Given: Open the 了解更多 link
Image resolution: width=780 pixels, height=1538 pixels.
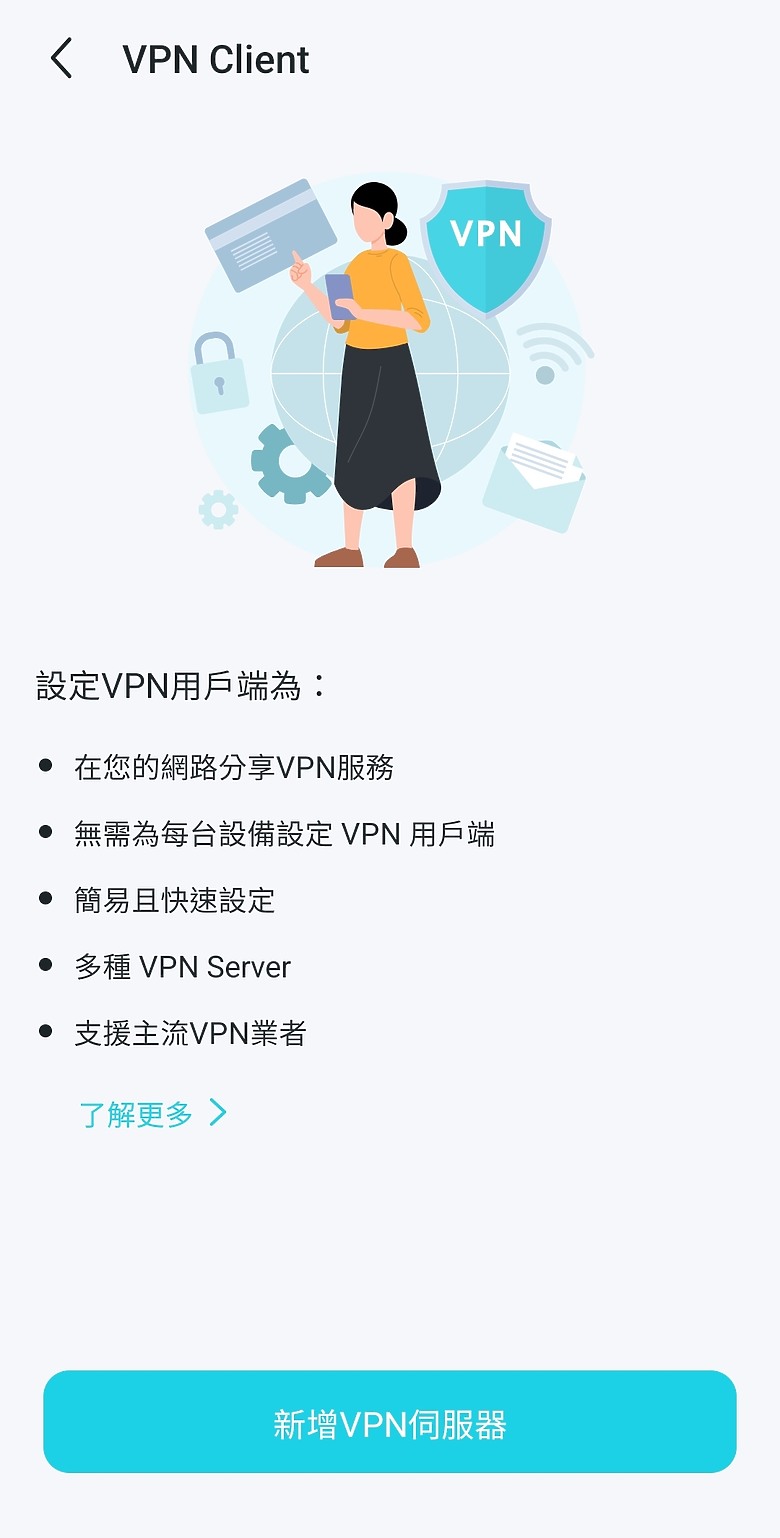Looking at the screenshot, I should point(152,1114).
